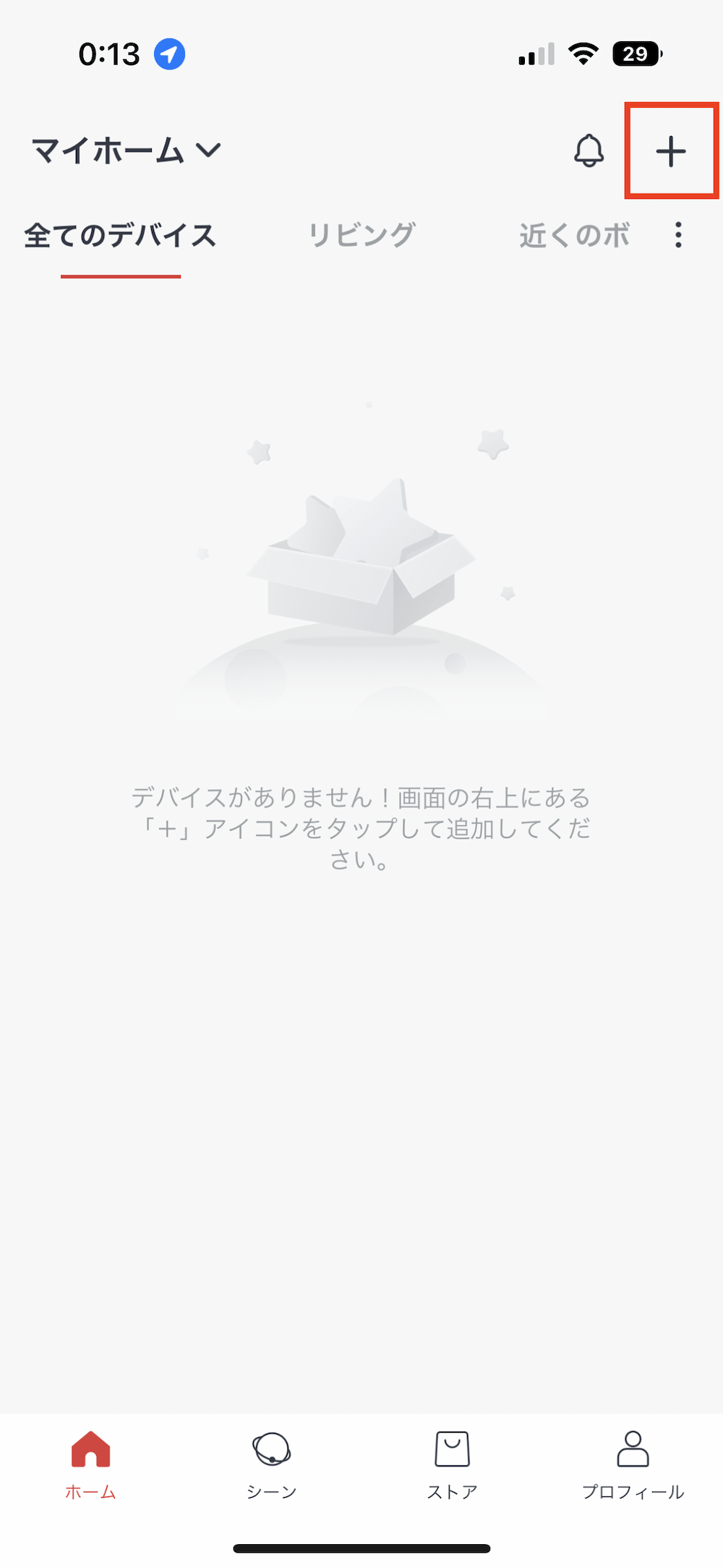Open the three-dot room options menu
Screen dimensions: 723x1568
click(678, 235)
